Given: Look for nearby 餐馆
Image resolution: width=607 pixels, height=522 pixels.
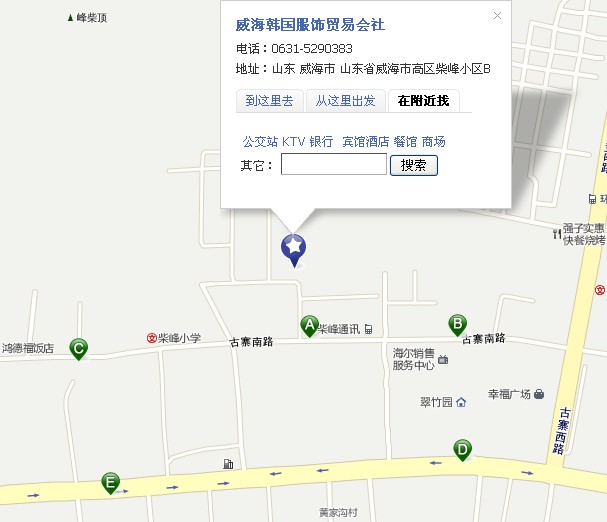Looking at the screenshot, I should (x=405, y=142).
